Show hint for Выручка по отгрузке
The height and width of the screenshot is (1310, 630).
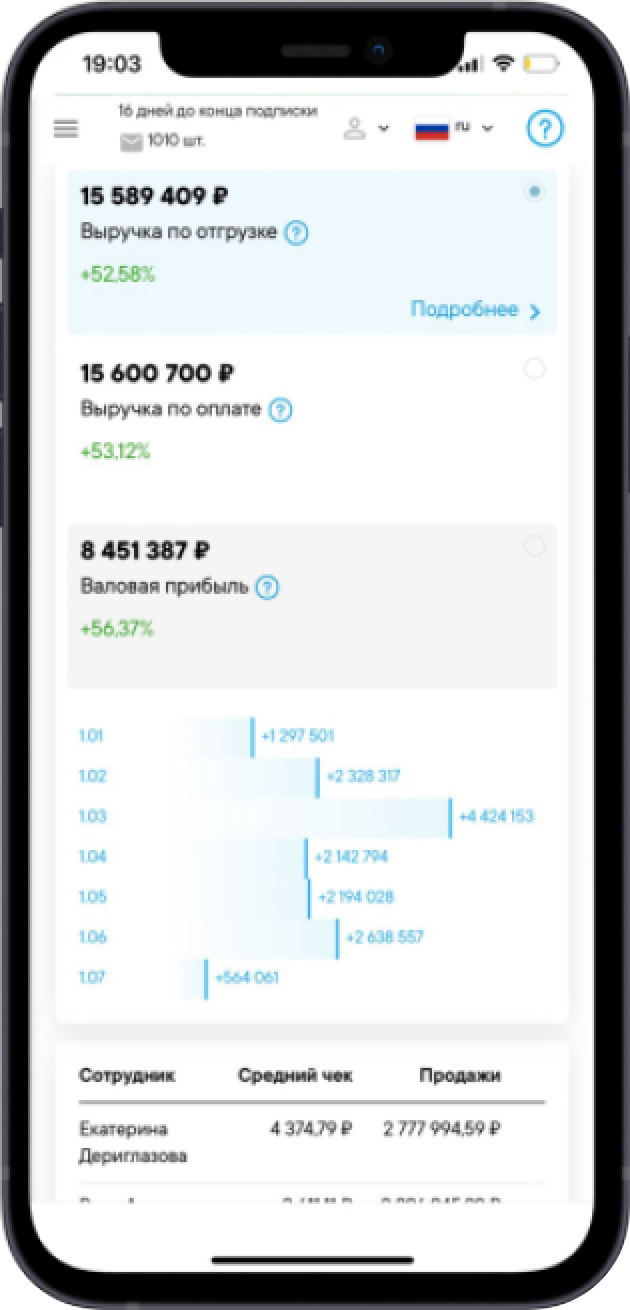[x=296, y=233]
